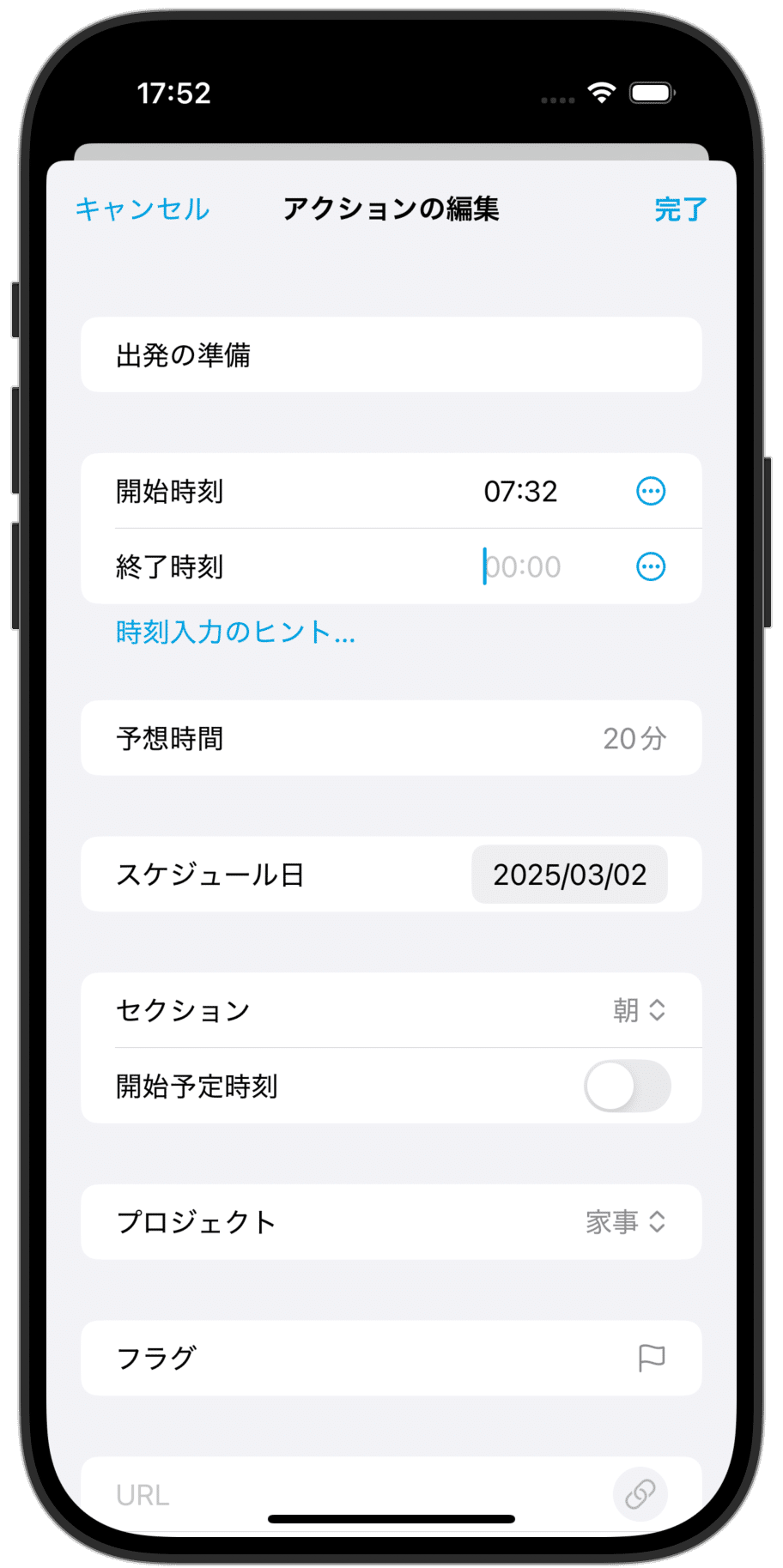Tap the URL text field
The width and height of the screenshot is (783, 1568).
coord(343,1494)
